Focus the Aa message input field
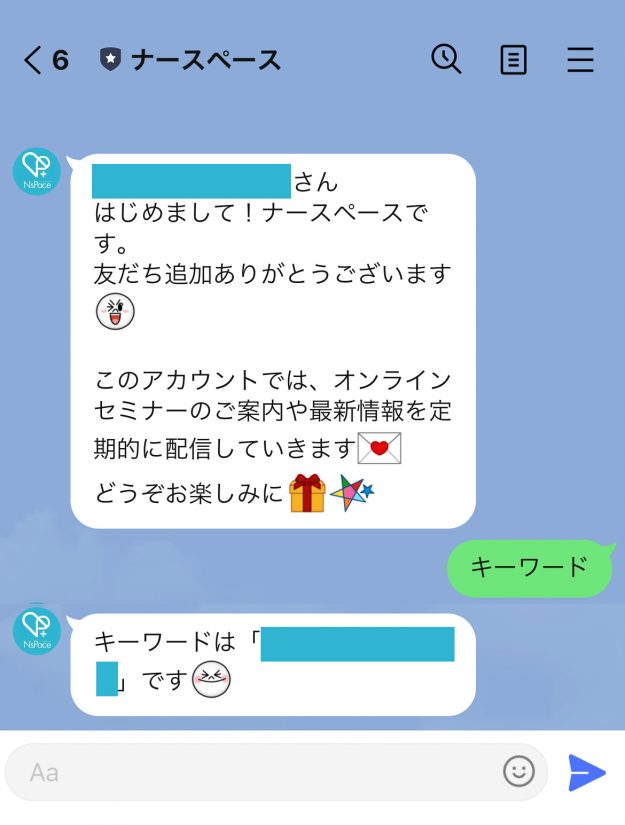The image size is (625, 825). pos(250,772)
